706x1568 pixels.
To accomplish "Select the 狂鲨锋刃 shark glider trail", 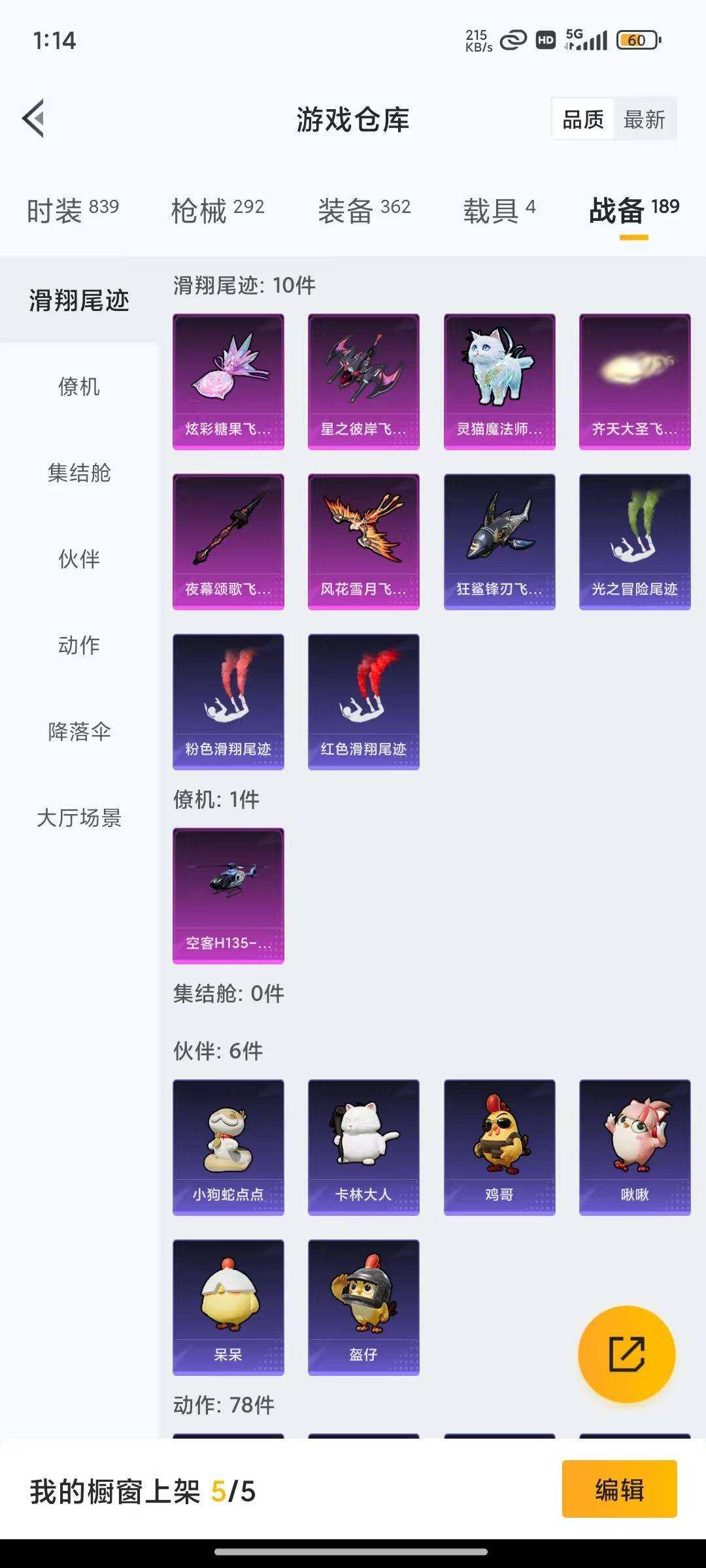I will (498, 540).
